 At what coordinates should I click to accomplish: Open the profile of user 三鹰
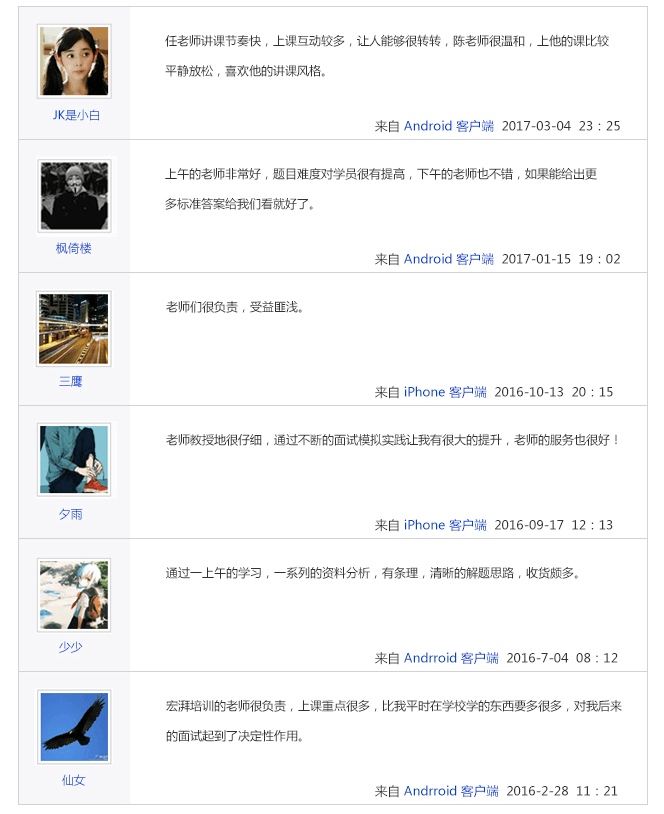click(x=70, y=381)
